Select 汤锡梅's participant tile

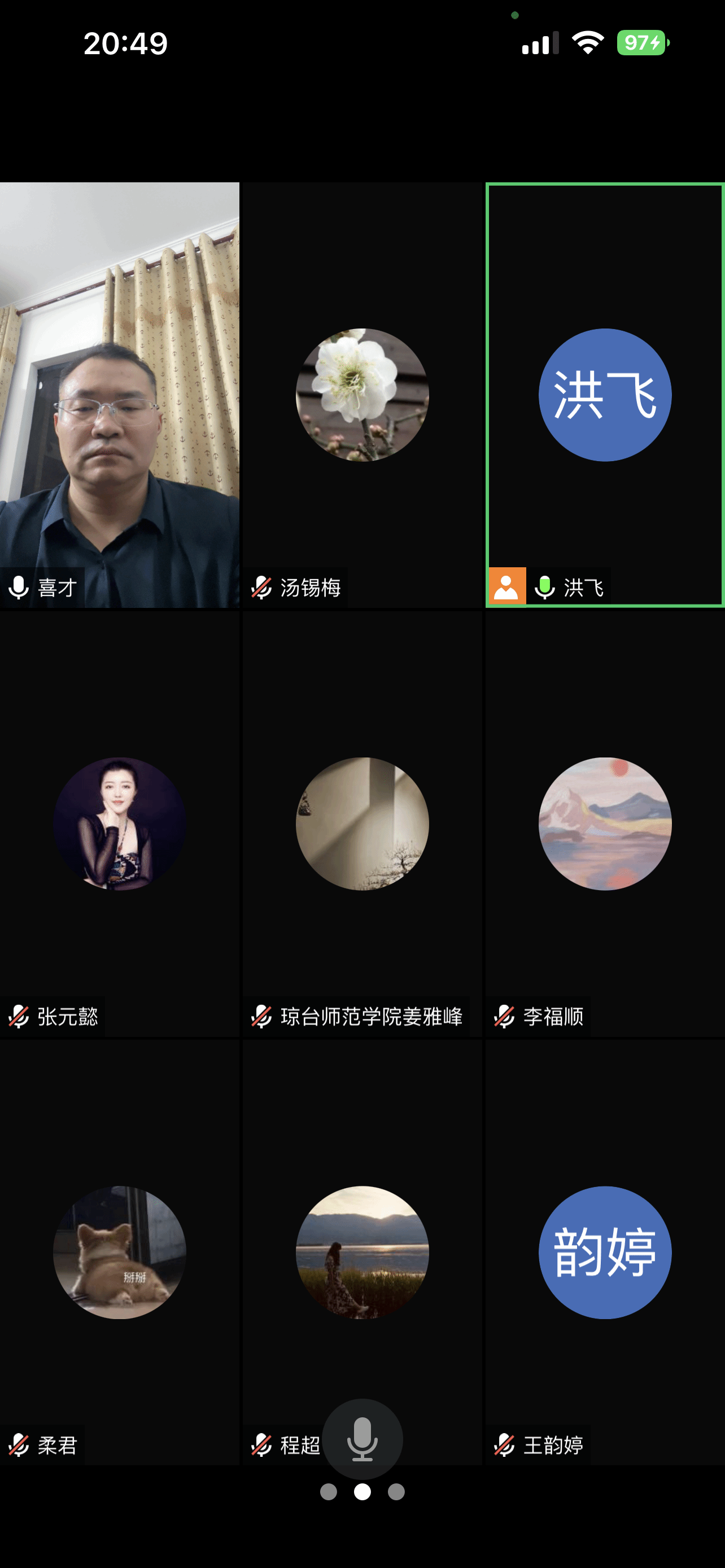click(362, 395)
